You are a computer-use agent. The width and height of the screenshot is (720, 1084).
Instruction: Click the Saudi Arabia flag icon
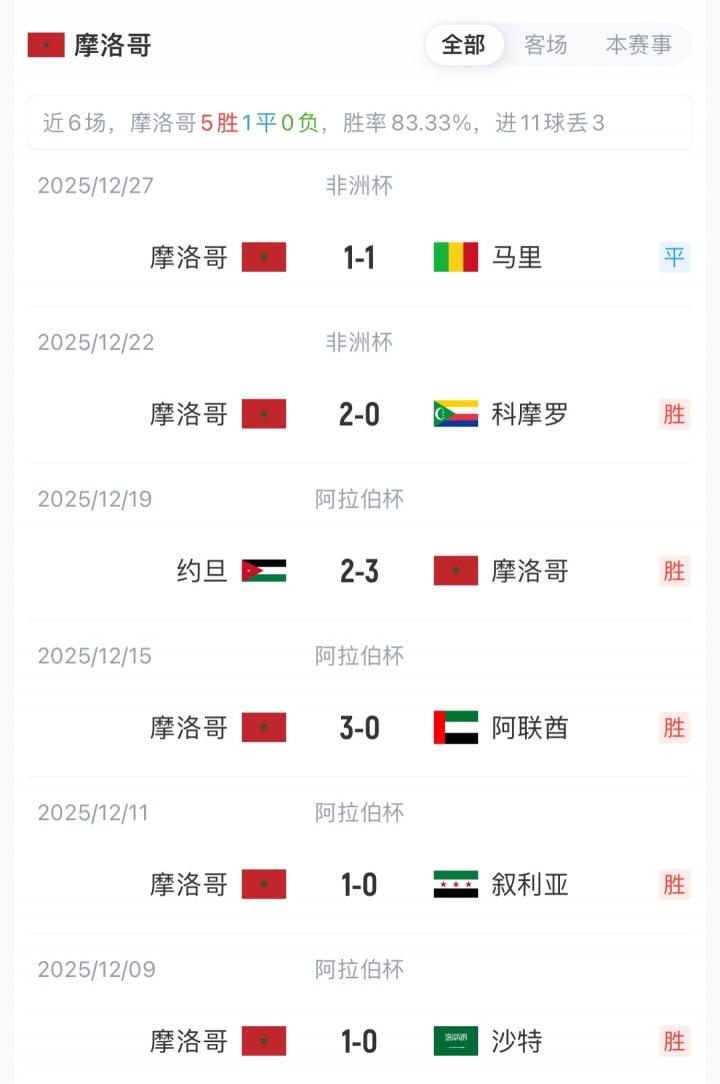tap(456, 1041)
